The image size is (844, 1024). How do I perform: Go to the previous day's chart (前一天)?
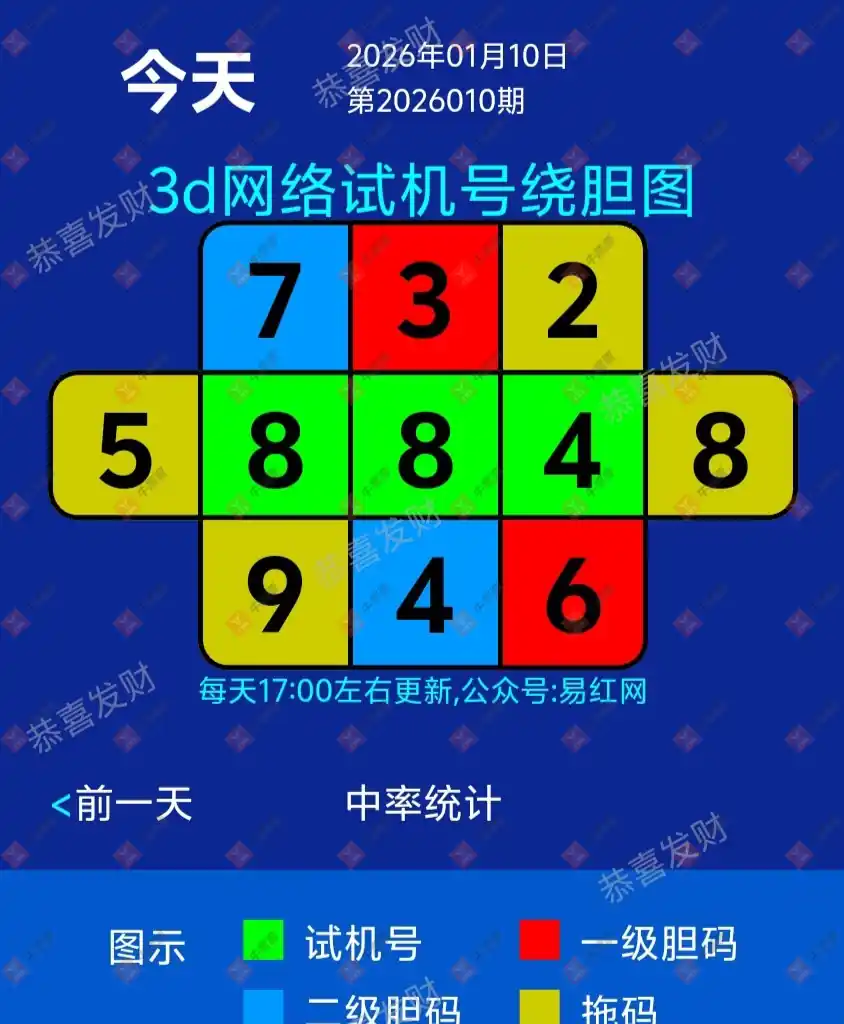(122, 805)
